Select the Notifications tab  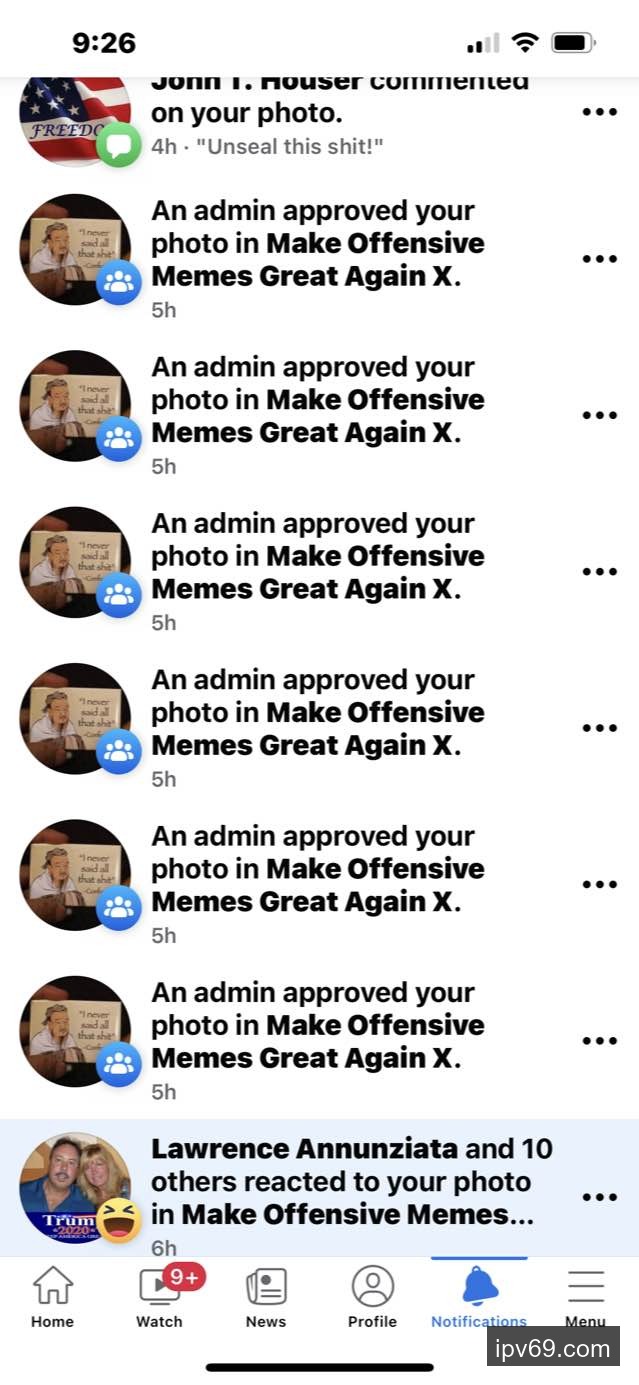click(x=479, y=1295)
